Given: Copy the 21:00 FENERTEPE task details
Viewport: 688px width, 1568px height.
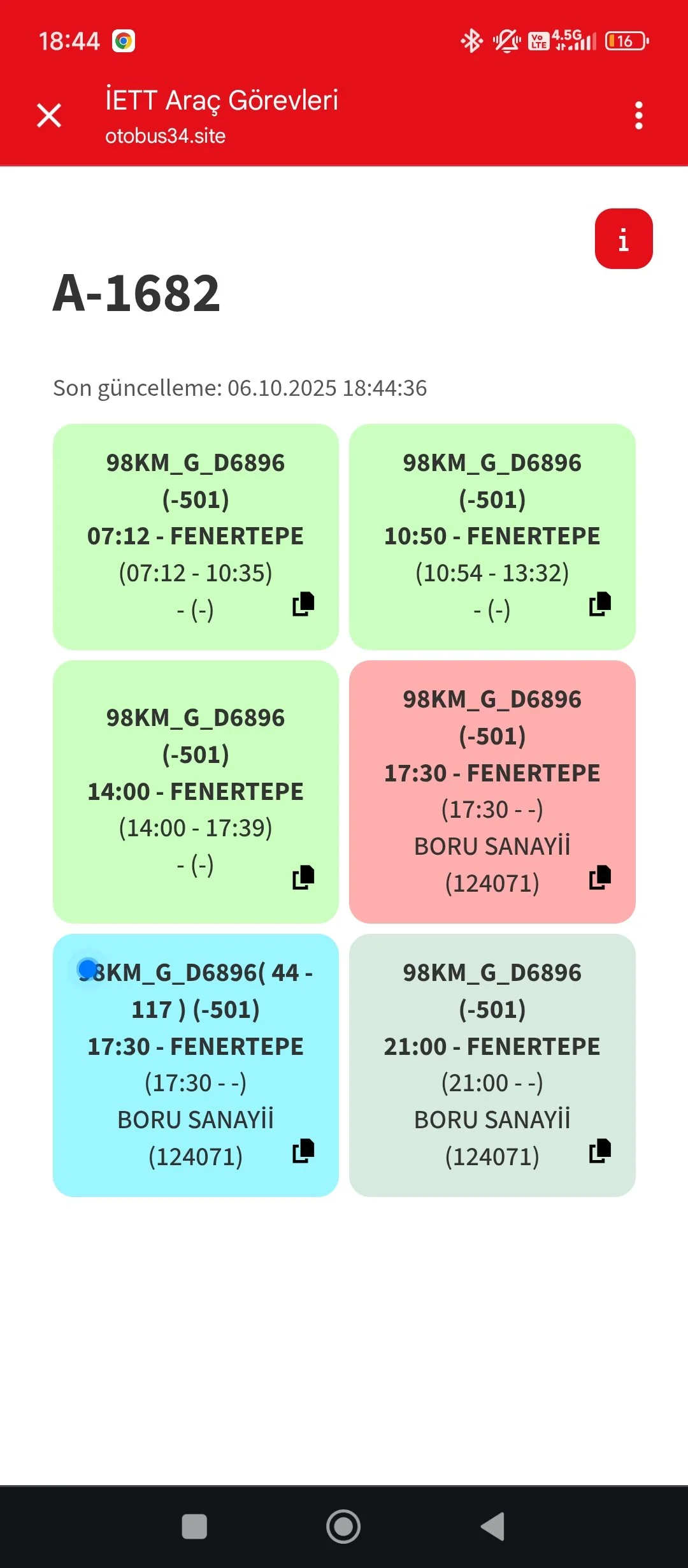Looking at the screenshot, I should [x=599, y=1151].
